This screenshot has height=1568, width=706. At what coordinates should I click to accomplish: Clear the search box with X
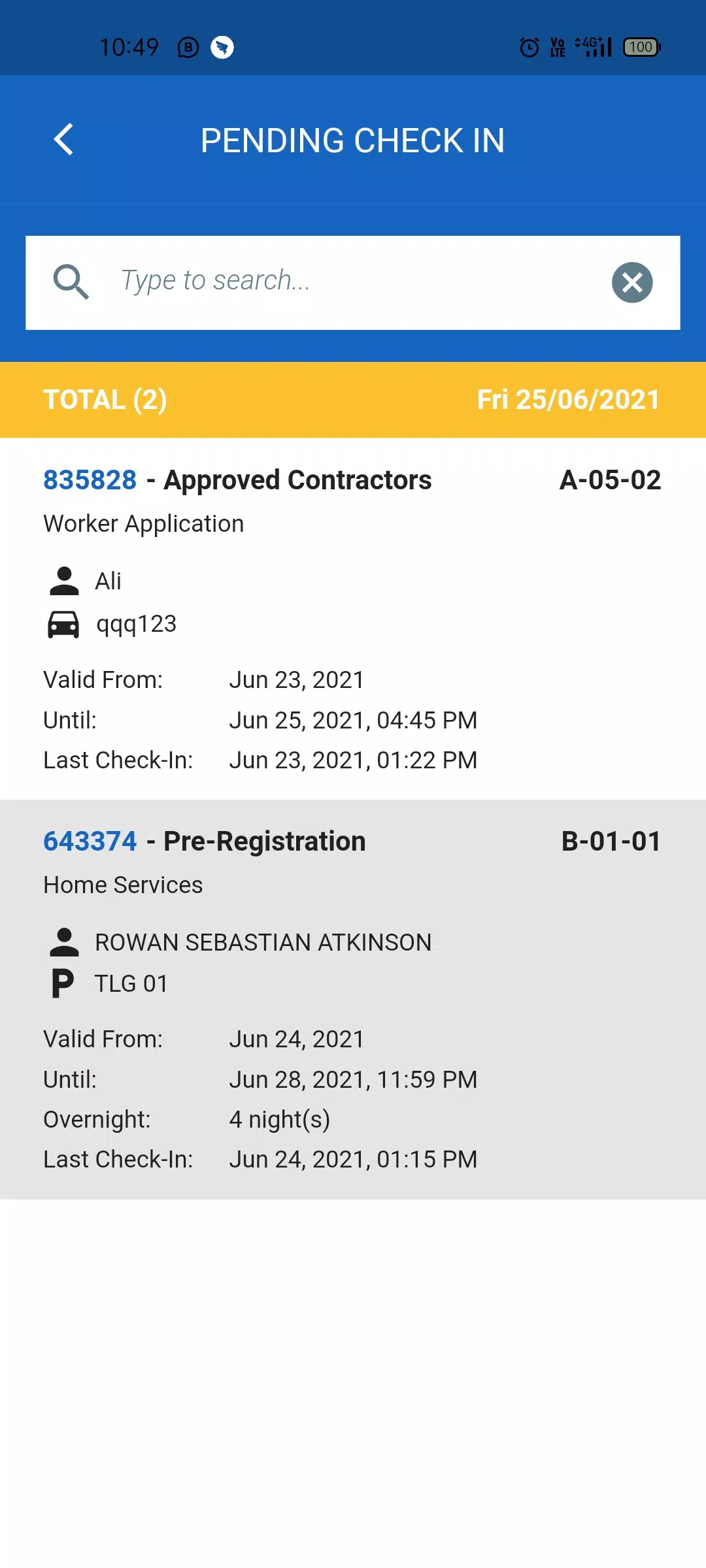(x=631, y=282)
